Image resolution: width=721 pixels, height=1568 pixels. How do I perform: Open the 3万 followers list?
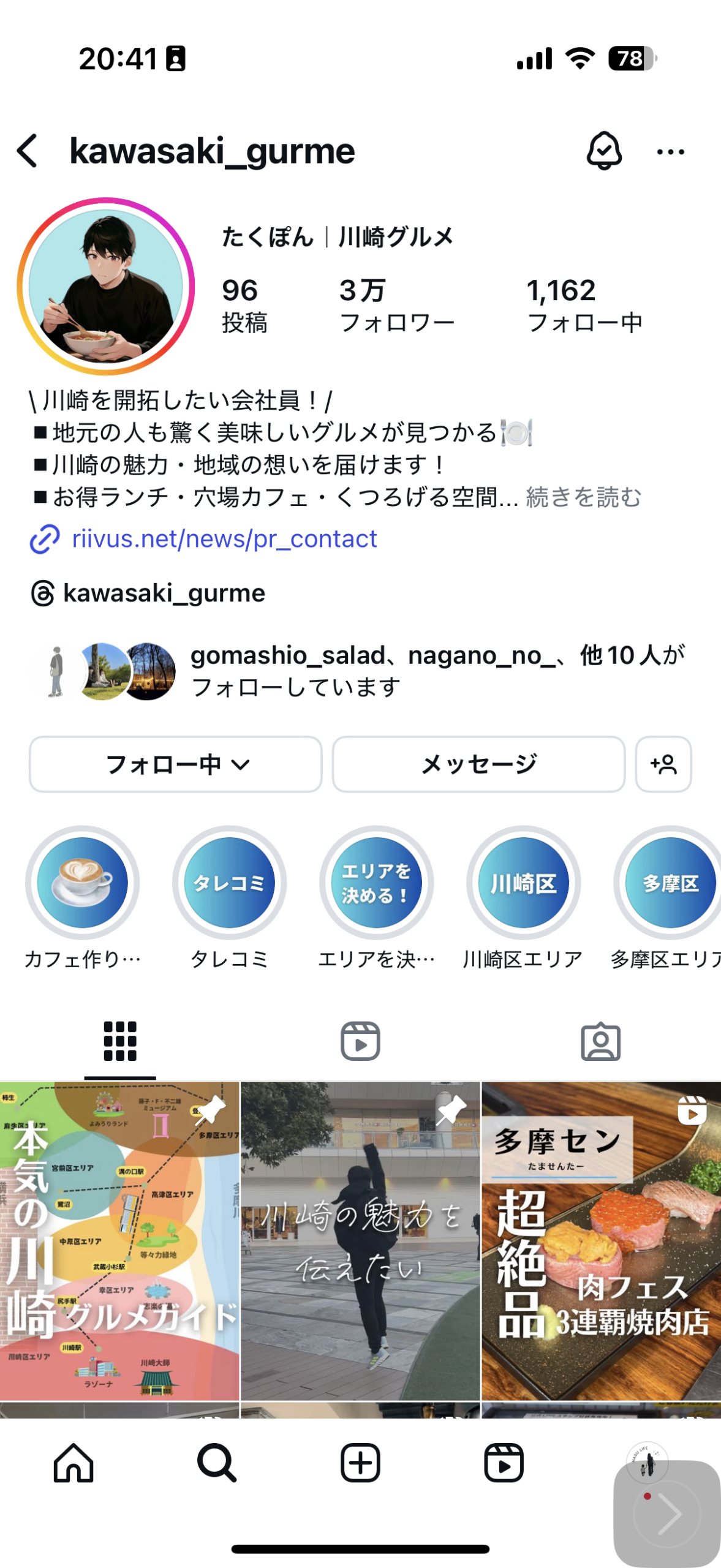tap(396, 305)
